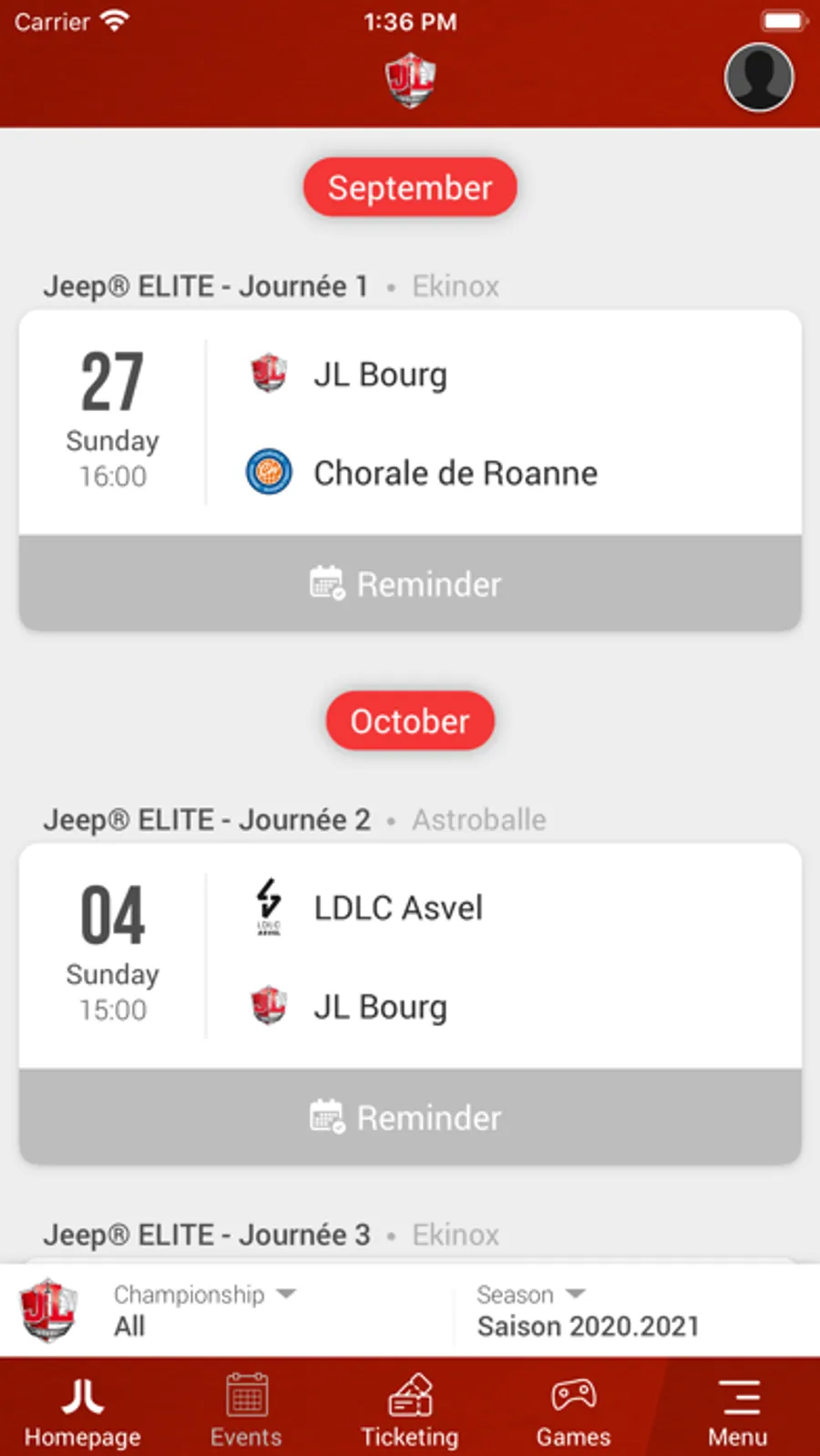Open LDLC Asvel vs JL Bourg match
820x1456 pixels.
tap(410, 957)
